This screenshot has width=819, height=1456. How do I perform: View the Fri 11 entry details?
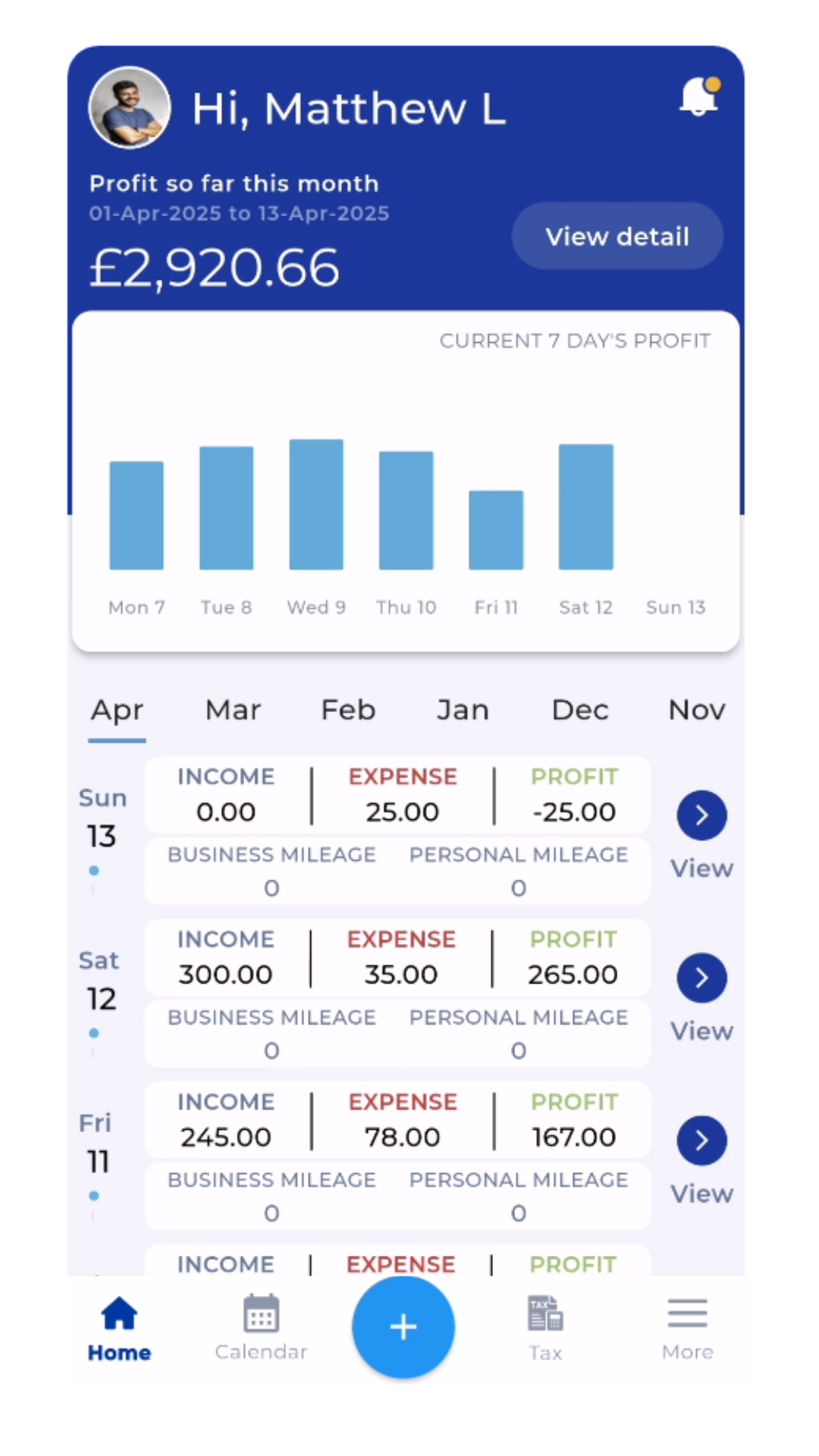(701, 1141)
